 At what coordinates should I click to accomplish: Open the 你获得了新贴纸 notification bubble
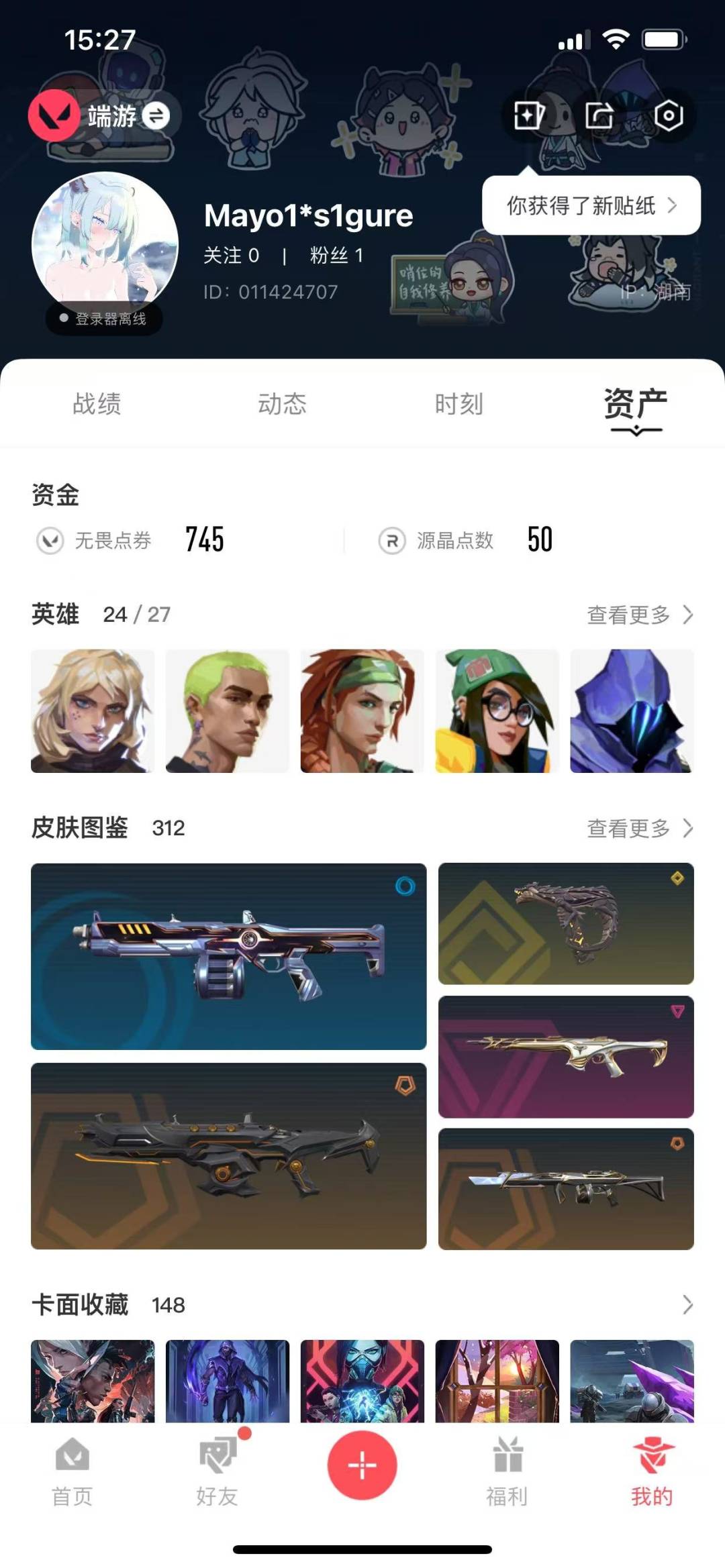click(x=591, y=205)
